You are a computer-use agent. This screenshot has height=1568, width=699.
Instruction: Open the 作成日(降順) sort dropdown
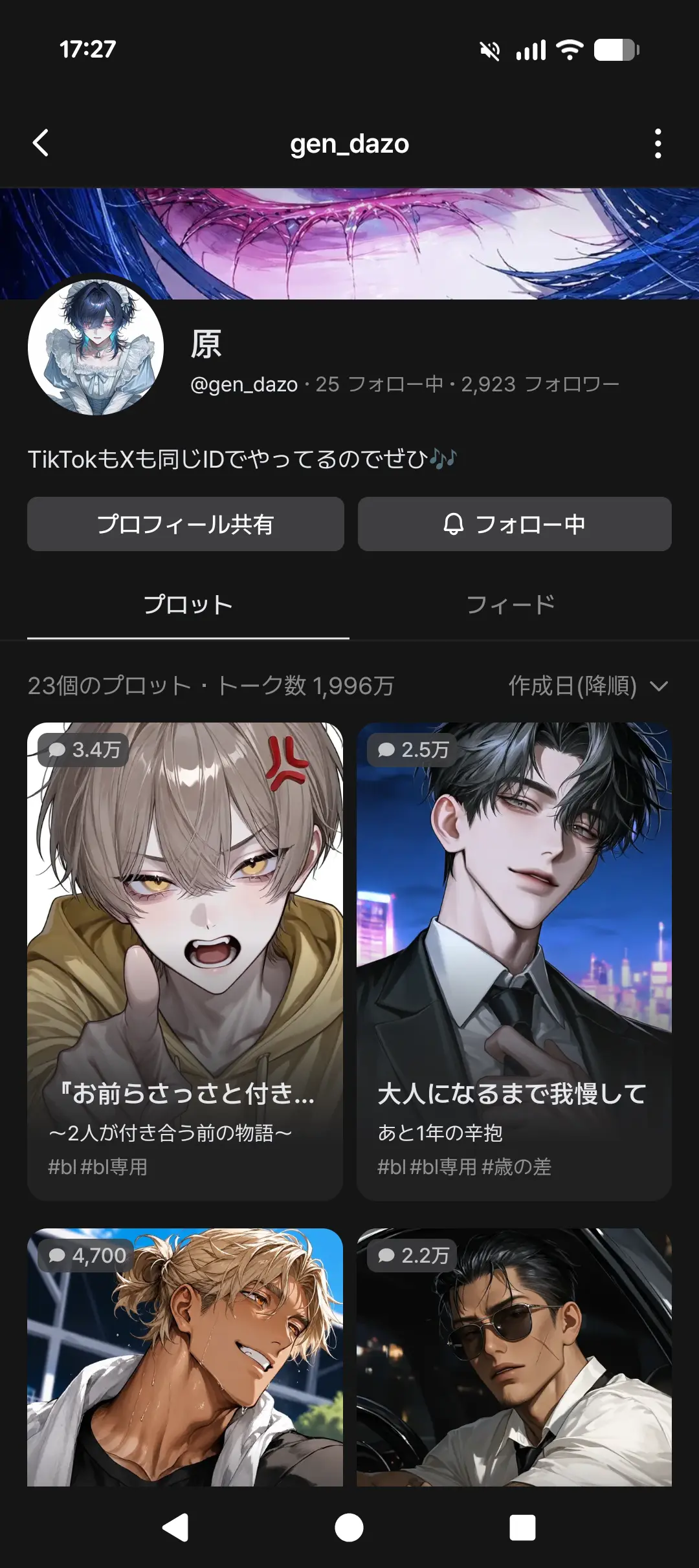pos(588,686)
